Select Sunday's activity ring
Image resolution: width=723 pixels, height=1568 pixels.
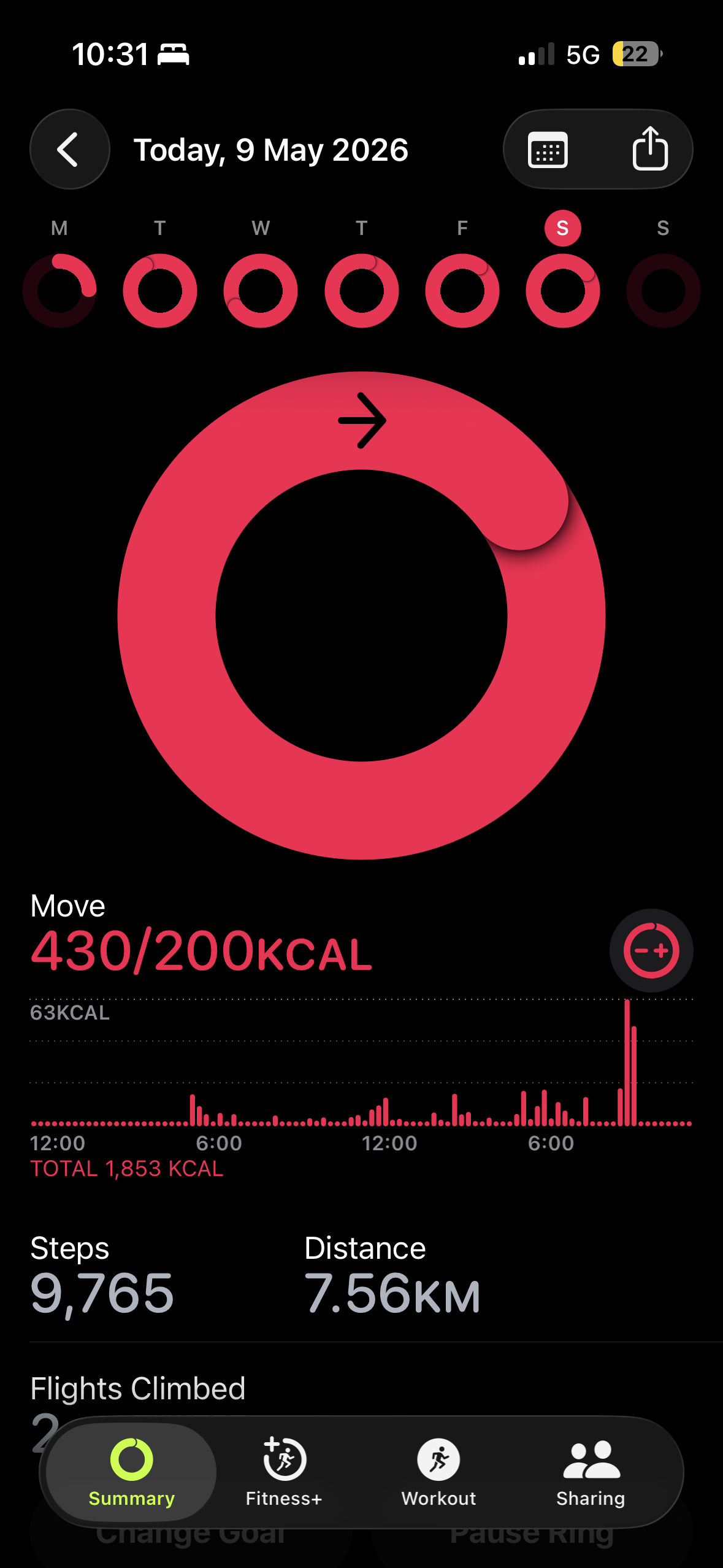click(664, 290)
